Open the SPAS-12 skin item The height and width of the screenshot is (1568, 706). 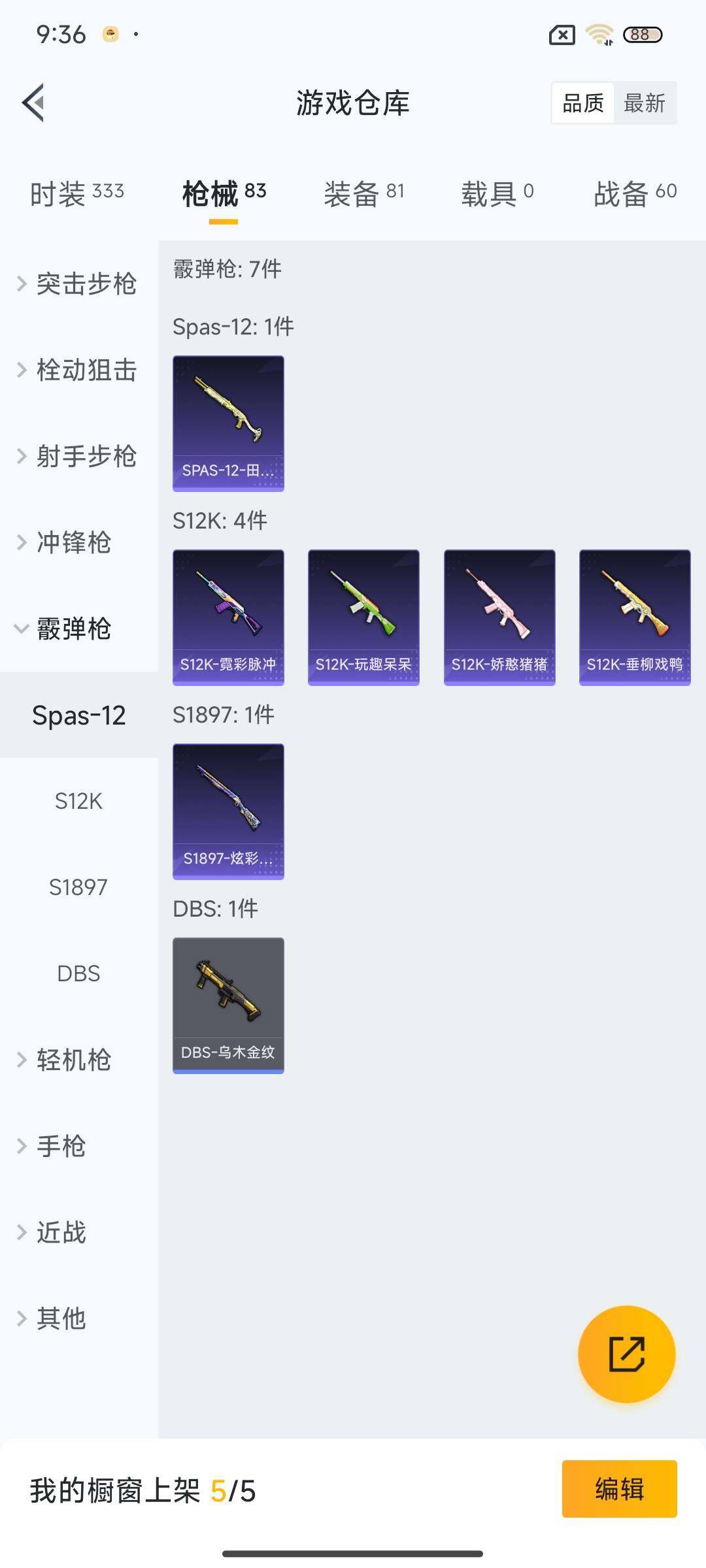pos(228,423)
